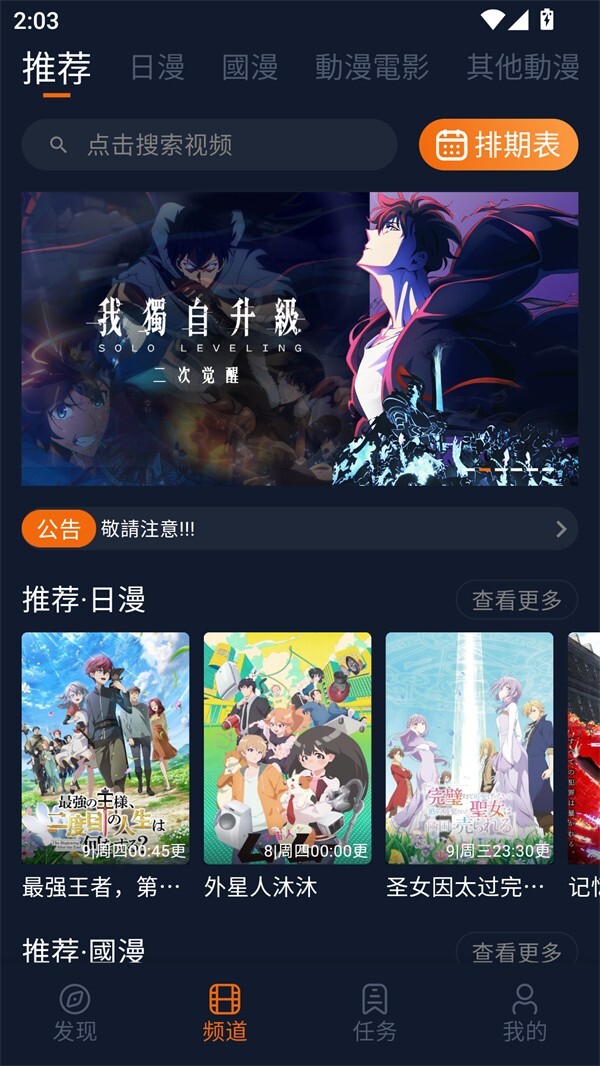Open the 動漫電影 tab
600x1066 pixels.
(x=371, y=68)
